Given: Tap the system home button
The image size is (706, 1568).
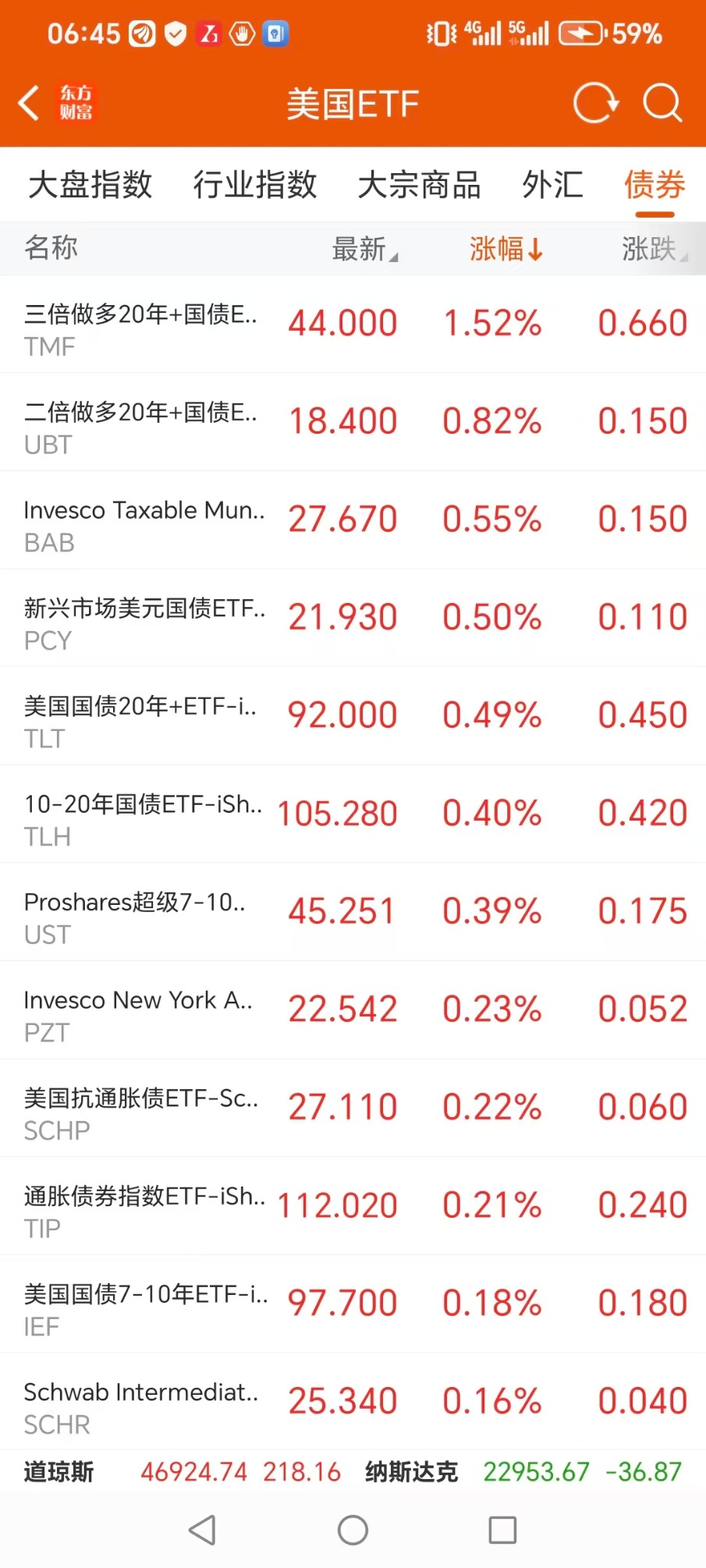Looking at the screenshot, I should (x=353, y=1530).
